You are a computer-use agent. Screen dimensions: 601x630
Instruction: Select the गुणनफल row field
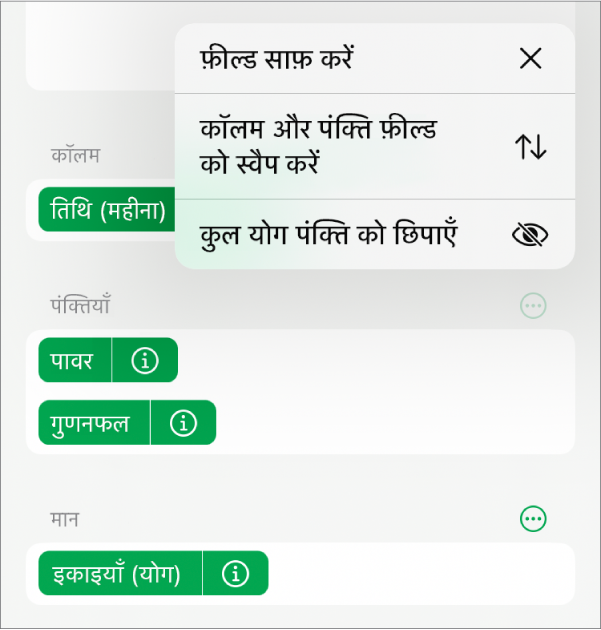coord(94,423)
